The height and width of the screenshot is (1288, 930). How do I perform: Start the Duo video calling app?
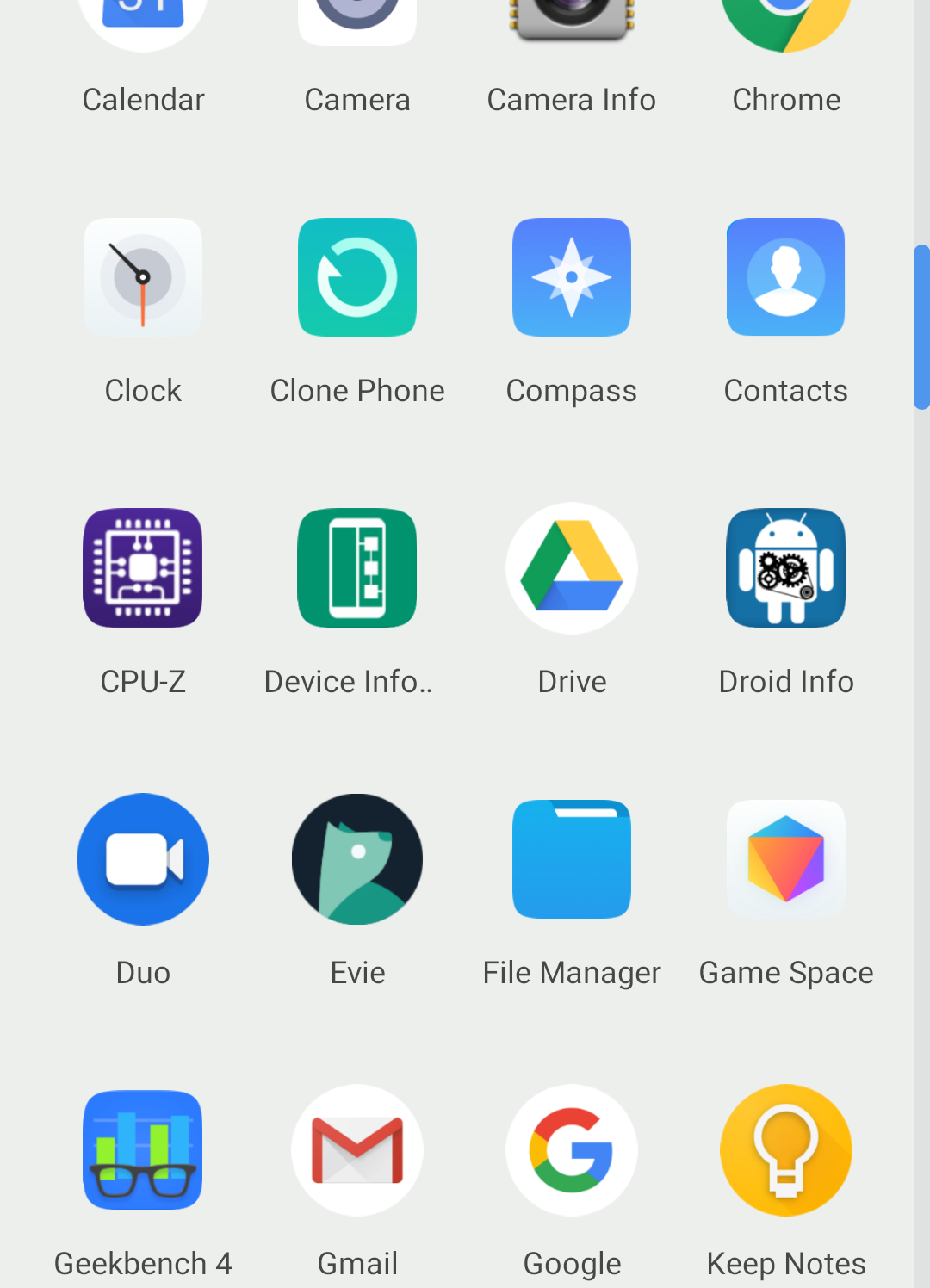coord(143,859)
